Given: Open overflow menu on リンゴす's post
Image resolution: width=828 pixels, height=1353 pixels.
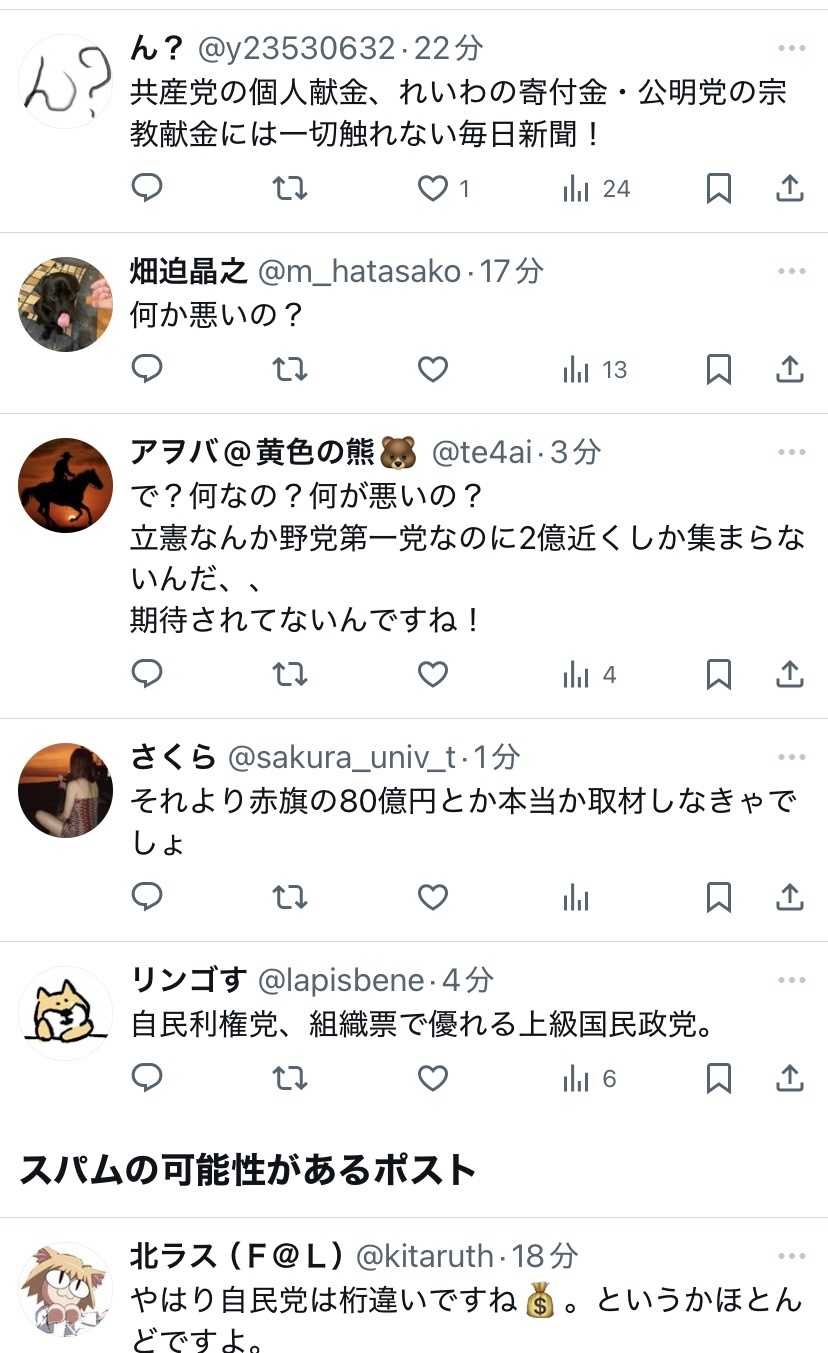Looking at the screenshot, I should coord(791,981).
